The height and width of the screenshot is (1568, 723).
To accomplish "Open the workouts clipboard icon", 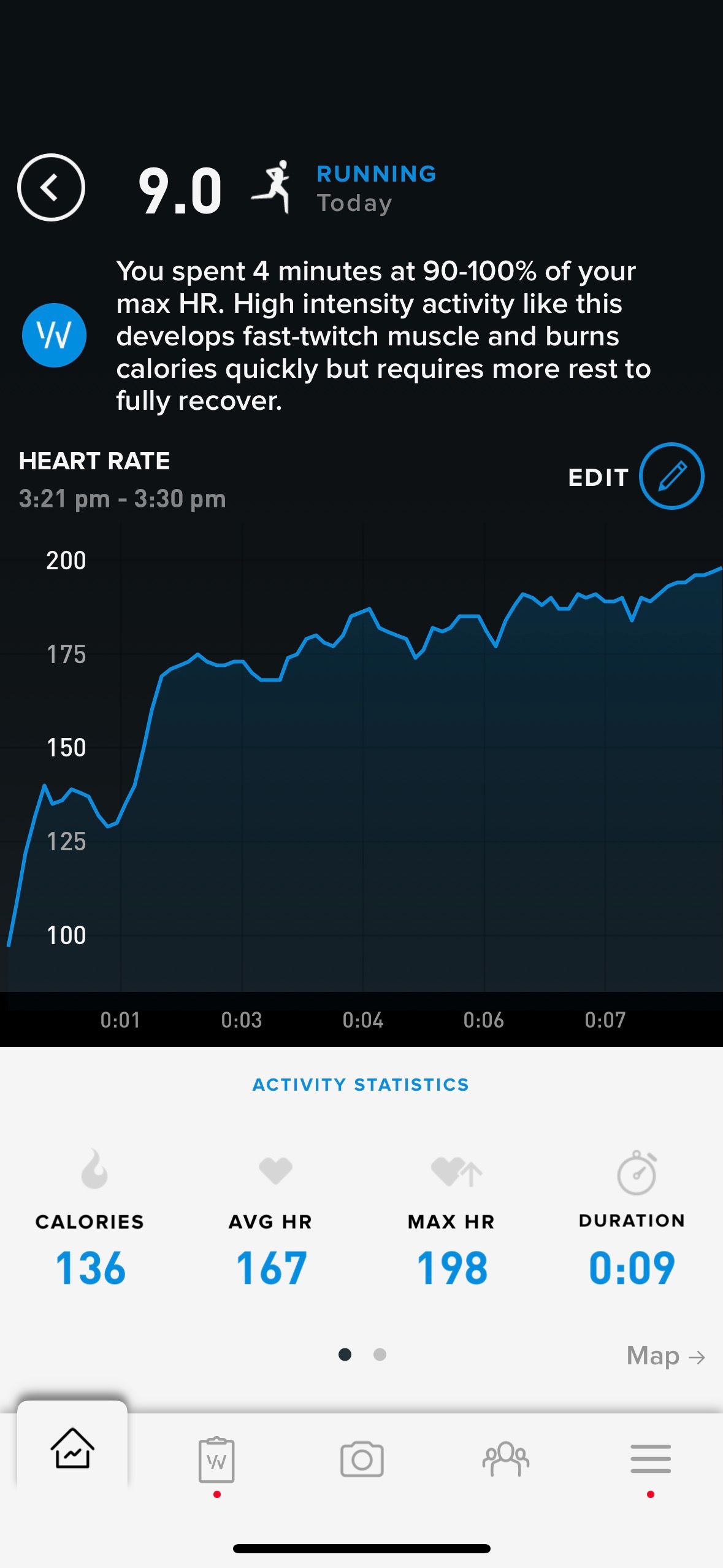I will (216, 1460).
